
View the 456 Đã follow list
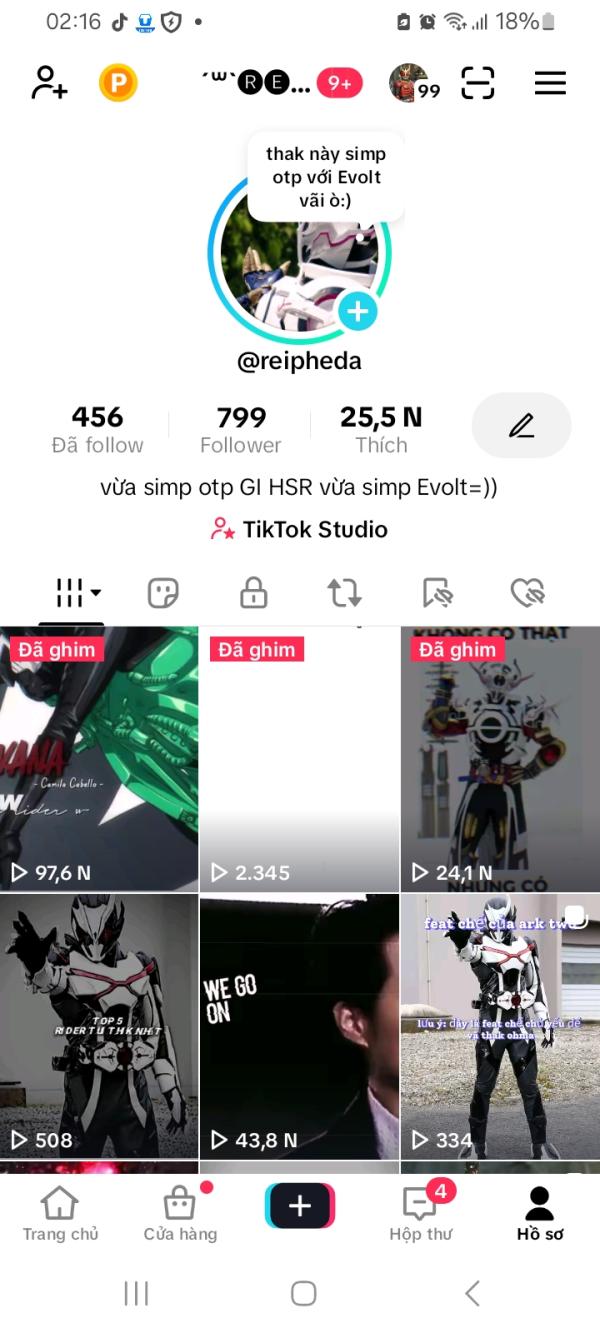97,429
